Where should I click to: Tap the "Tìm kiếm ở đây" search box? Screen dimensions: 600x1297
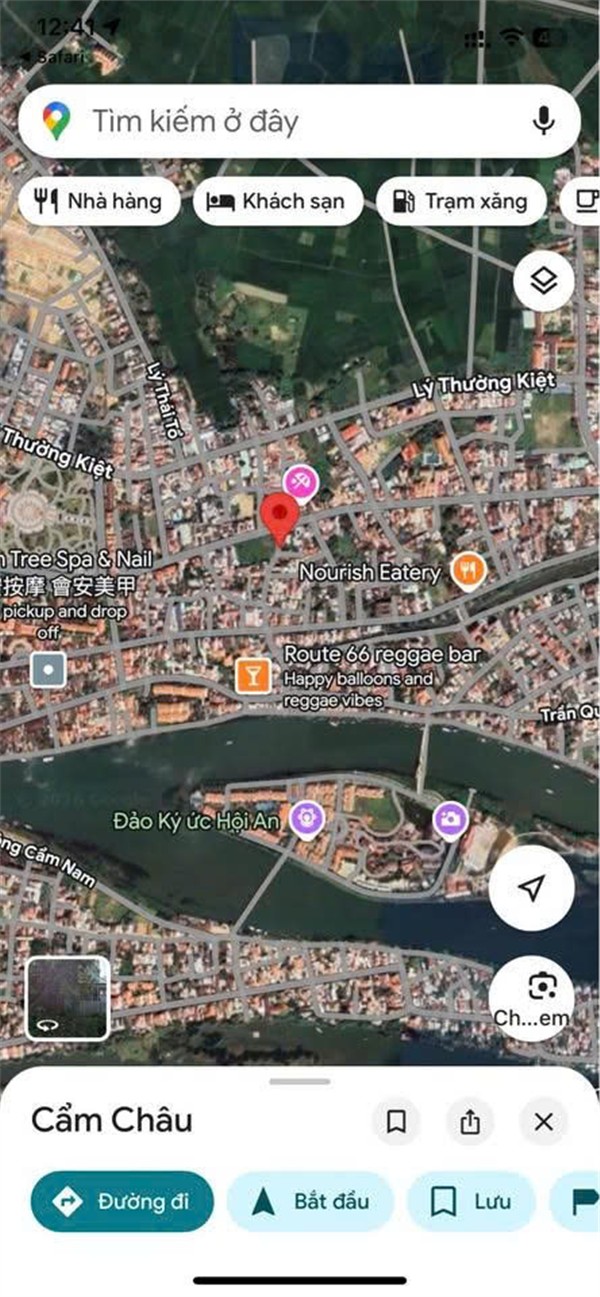pos(280,122)
